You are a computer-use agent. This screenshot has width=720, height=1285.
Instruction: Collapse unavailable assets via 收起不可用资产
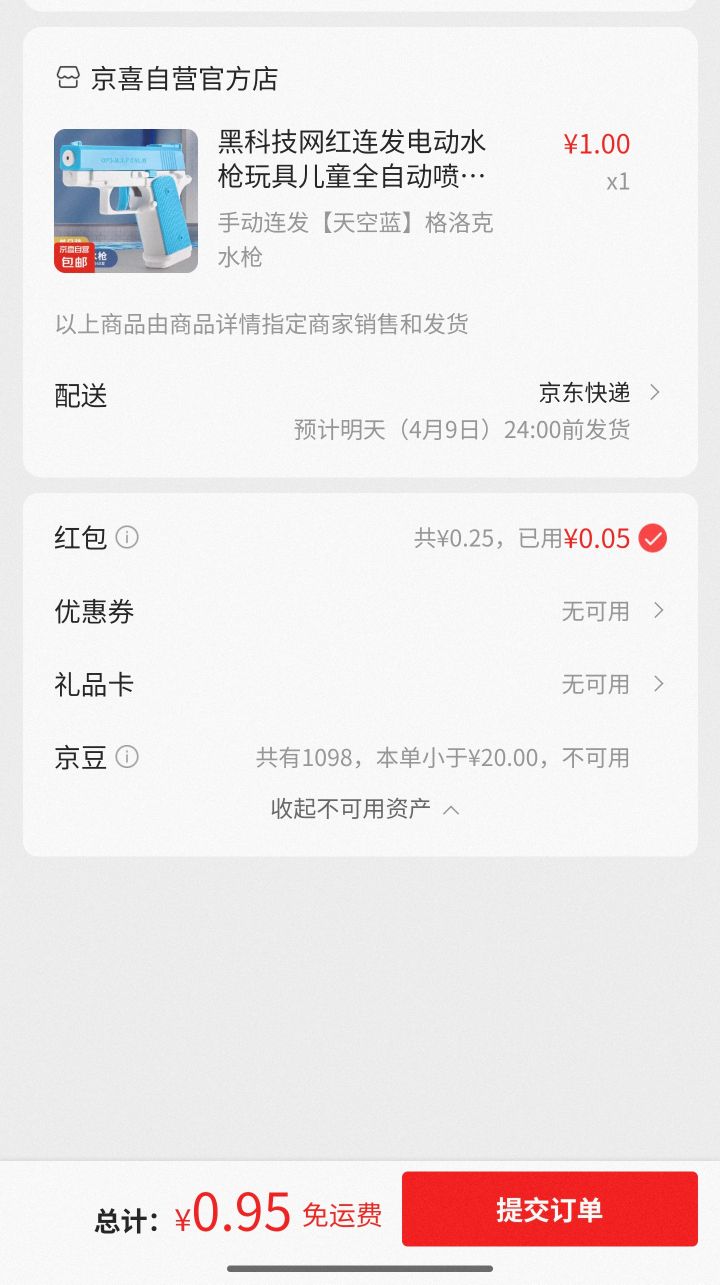[365, 809]
